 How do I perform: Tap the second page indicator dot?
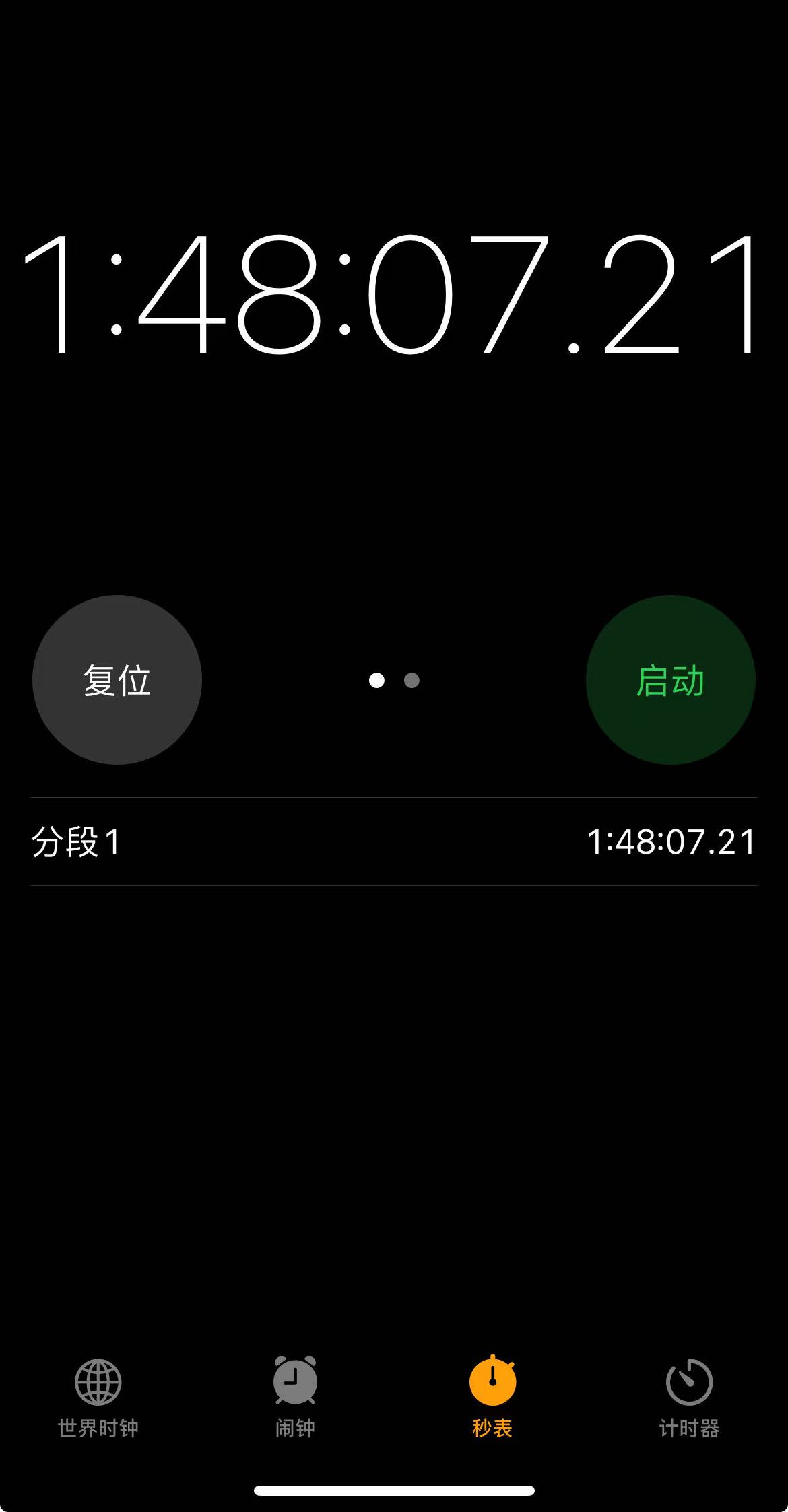pos(412,681)
